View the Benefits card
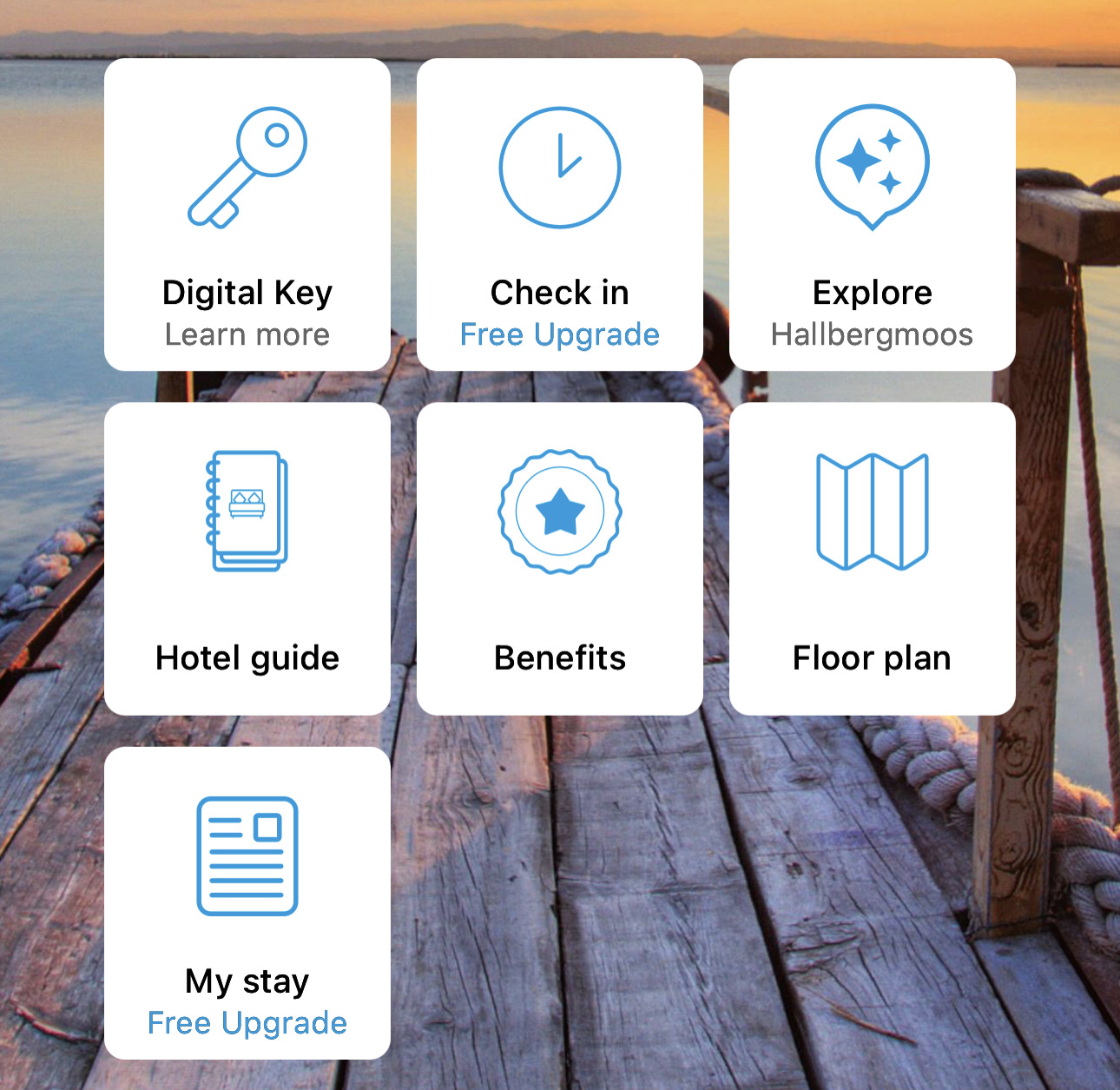Viewport: 1120px width, 1090px height. [x=560, y=558]
